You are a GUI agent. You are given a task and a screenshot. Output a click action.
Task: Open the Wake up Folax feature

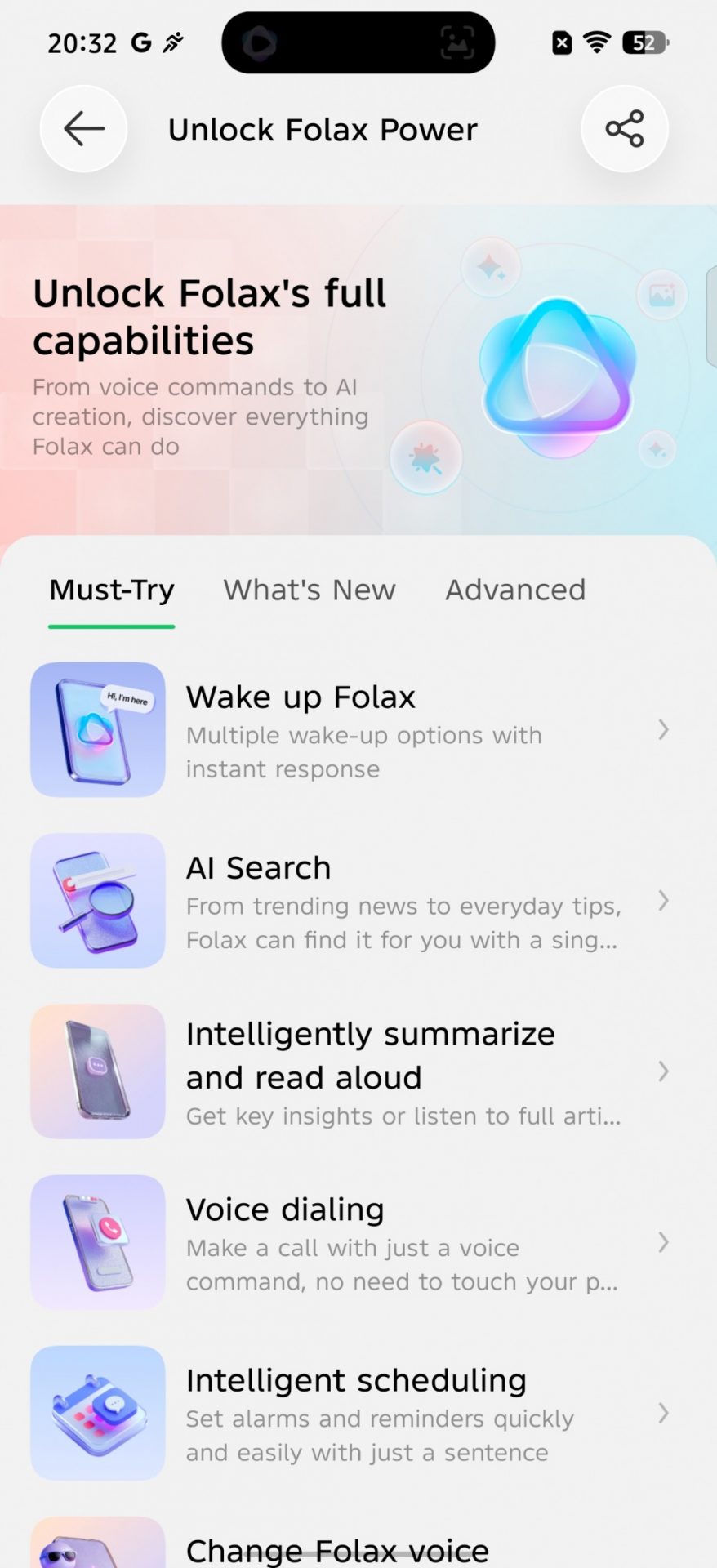[351, 730]
